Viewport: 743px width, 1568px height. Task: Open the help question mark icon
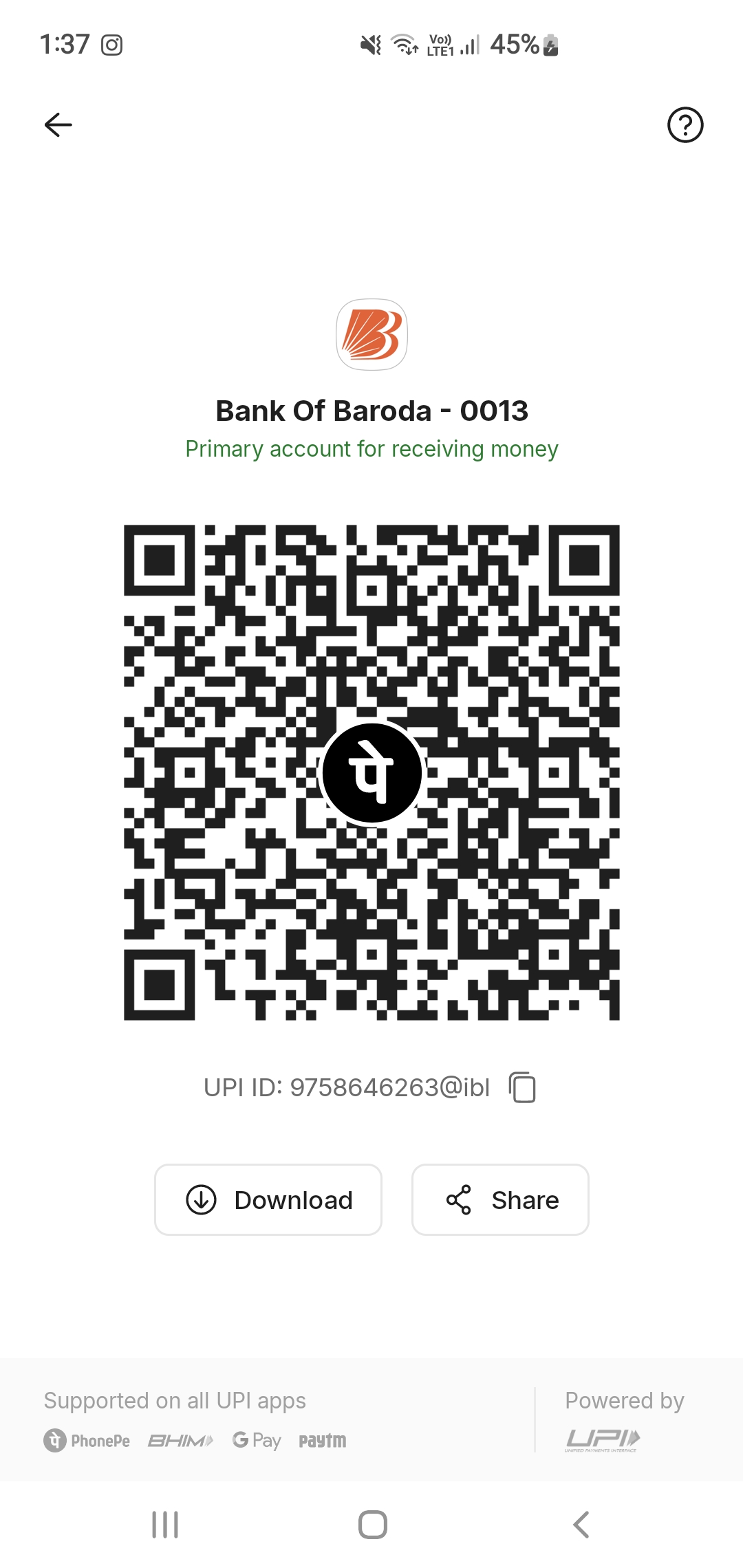pos(685,125)
